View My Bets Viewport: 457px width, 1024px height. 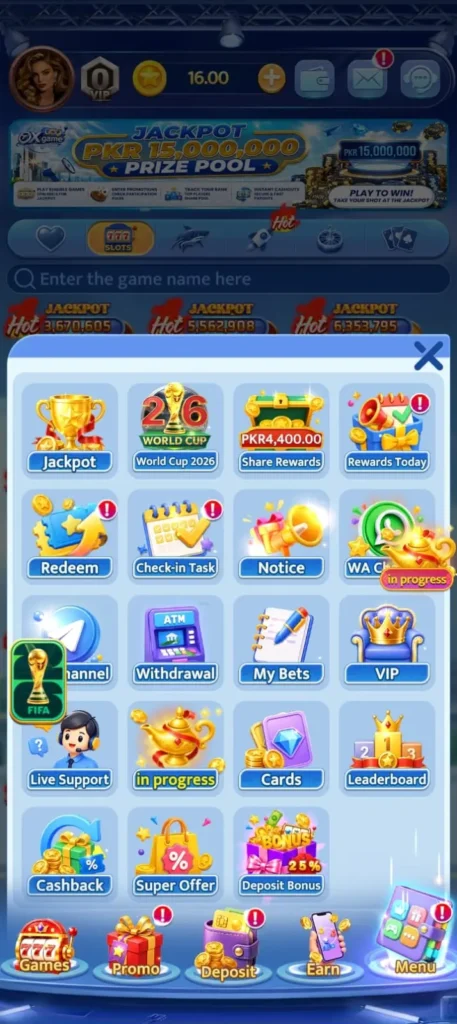pos(281,642)
